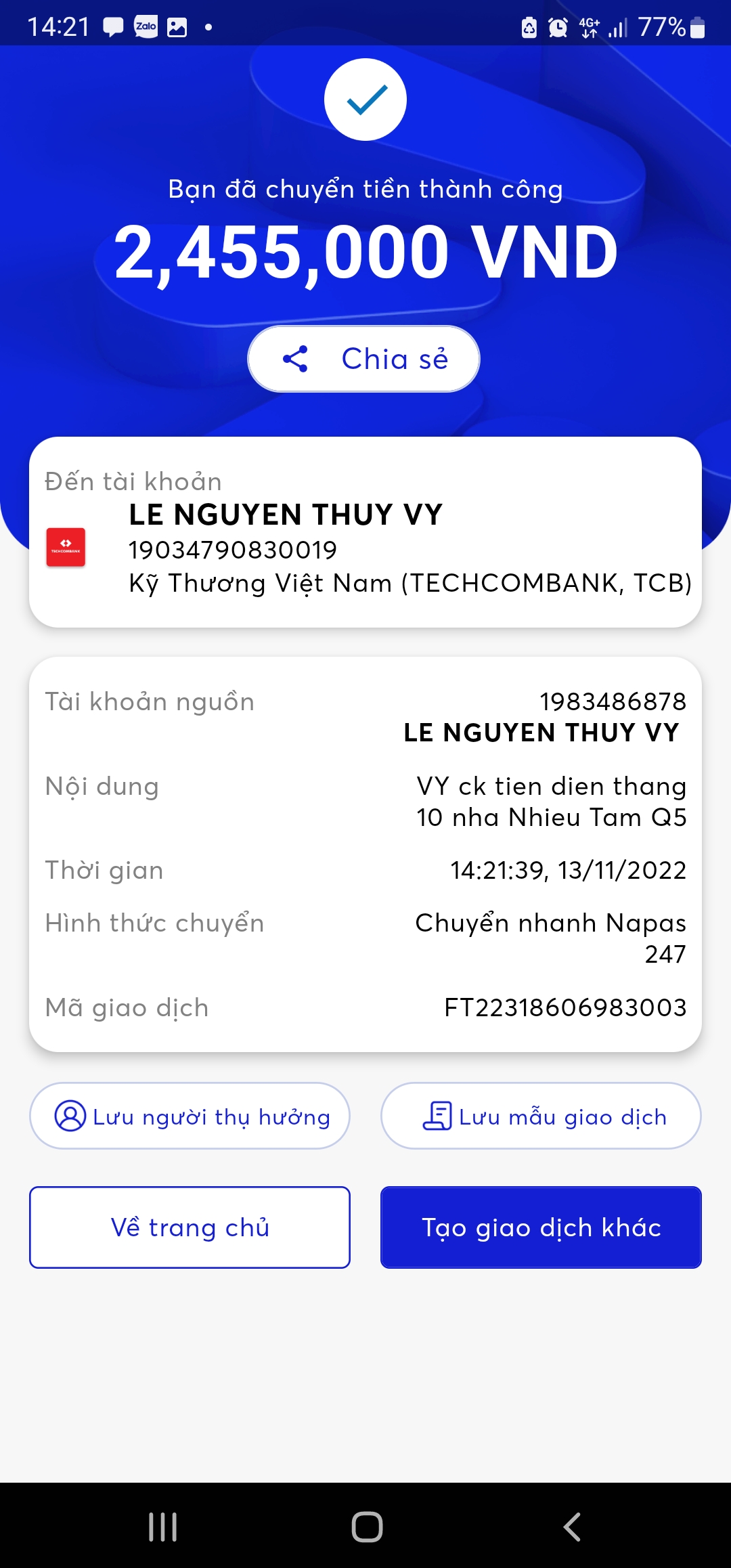Save beneficiary with Lưu người thụ hưởng
This screenshot has height=1568, width=731.
190,1116
